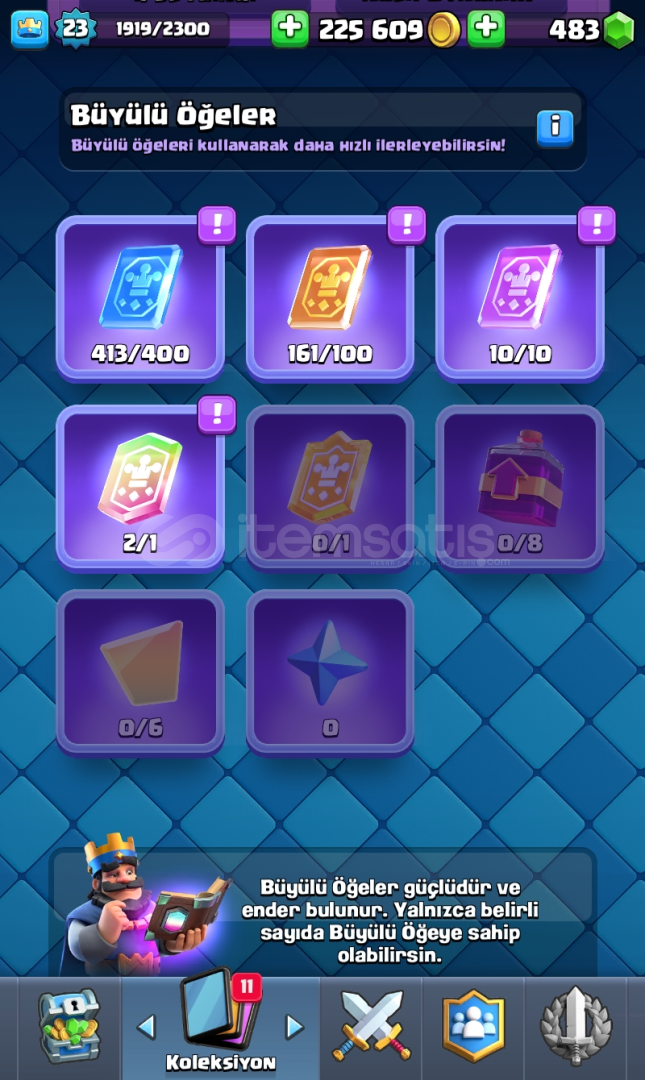Open the gold champion card showing 0/1
Screen dimensions: 645x1080
click(330, 486)
